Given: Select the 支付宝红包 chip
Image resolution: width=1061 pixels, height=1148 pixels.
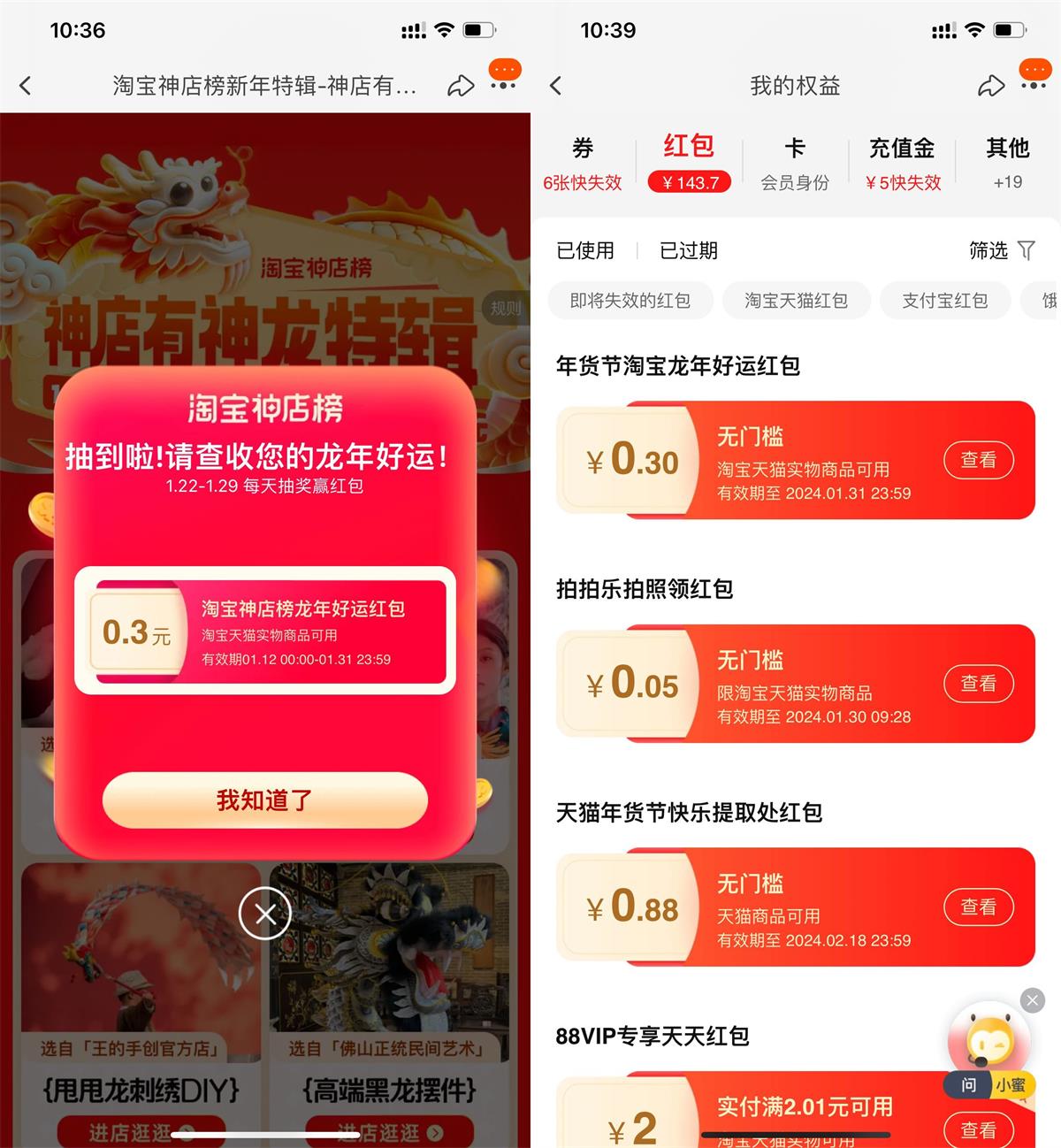Looking at the screenshot, I should (x=944, y=301).
